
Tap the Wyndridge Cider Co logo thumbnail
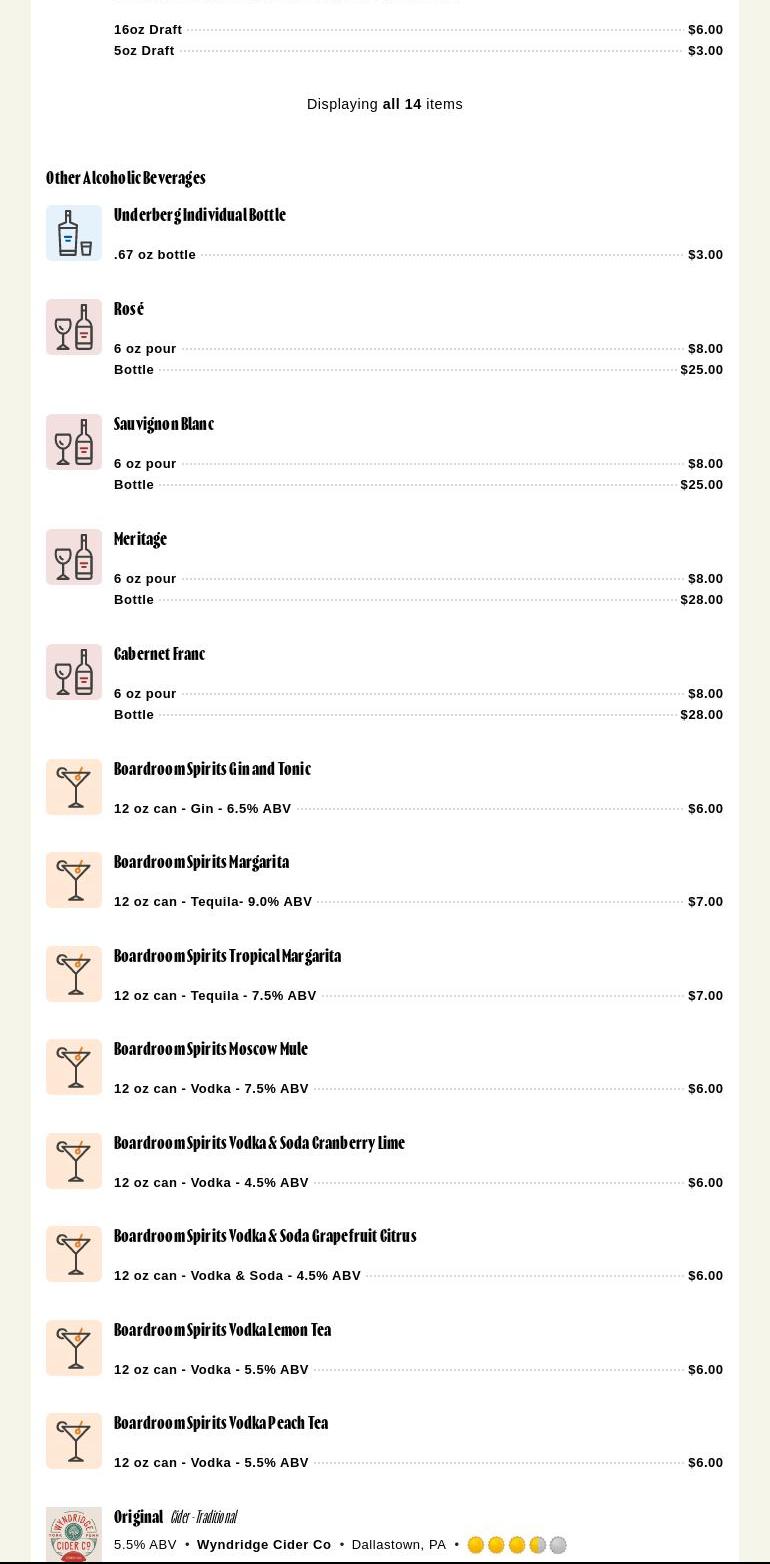pyautogui.click(x=74, y=1535)
